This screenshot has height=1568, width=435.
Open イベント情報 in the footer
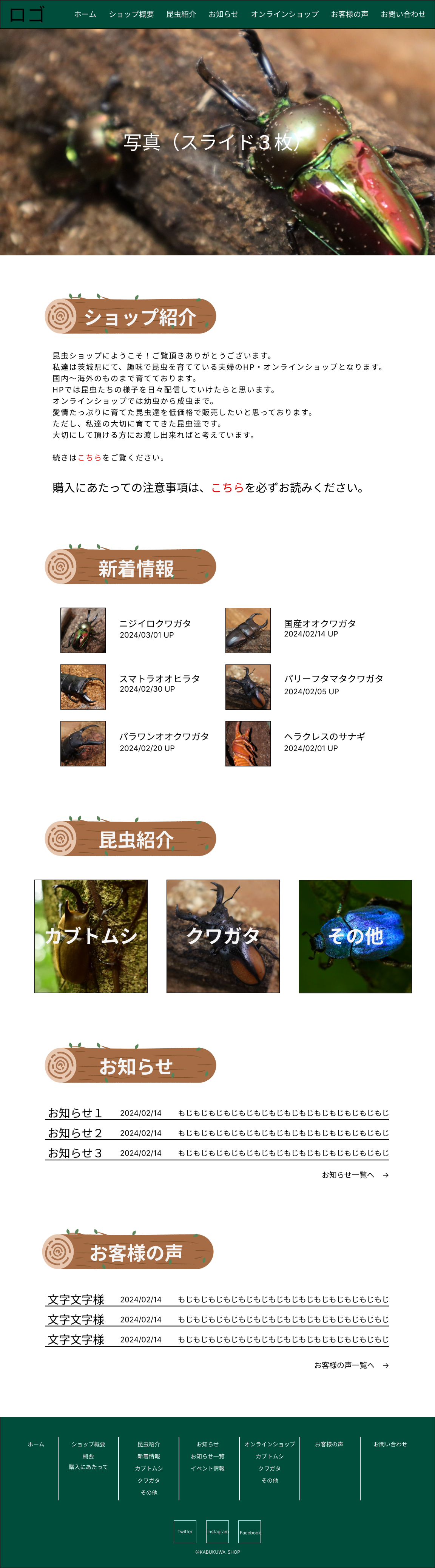pyautogui.click(x=207, y=1469)
